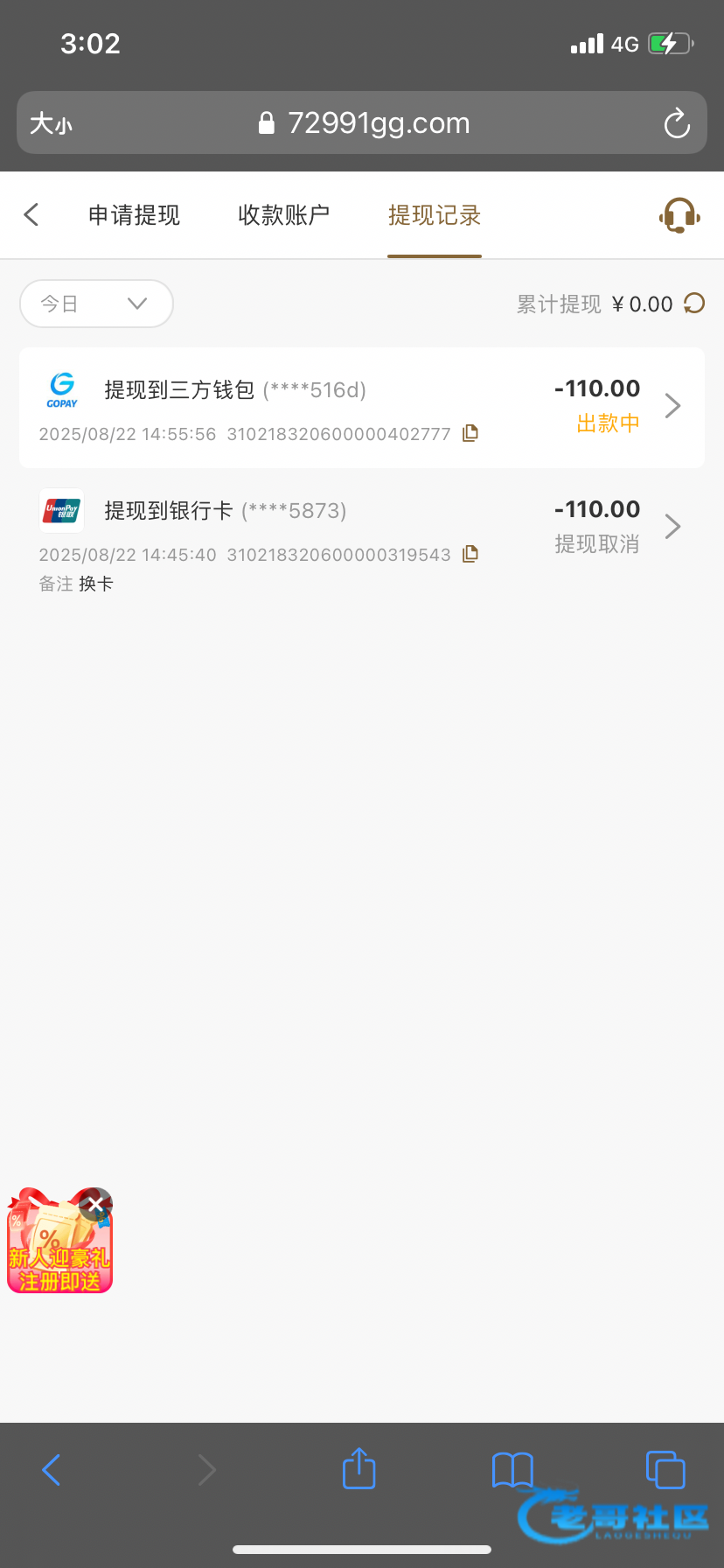Copy order number ending in 402777
The width and height of the screenshot is (724, 1568).
(470, 433)
